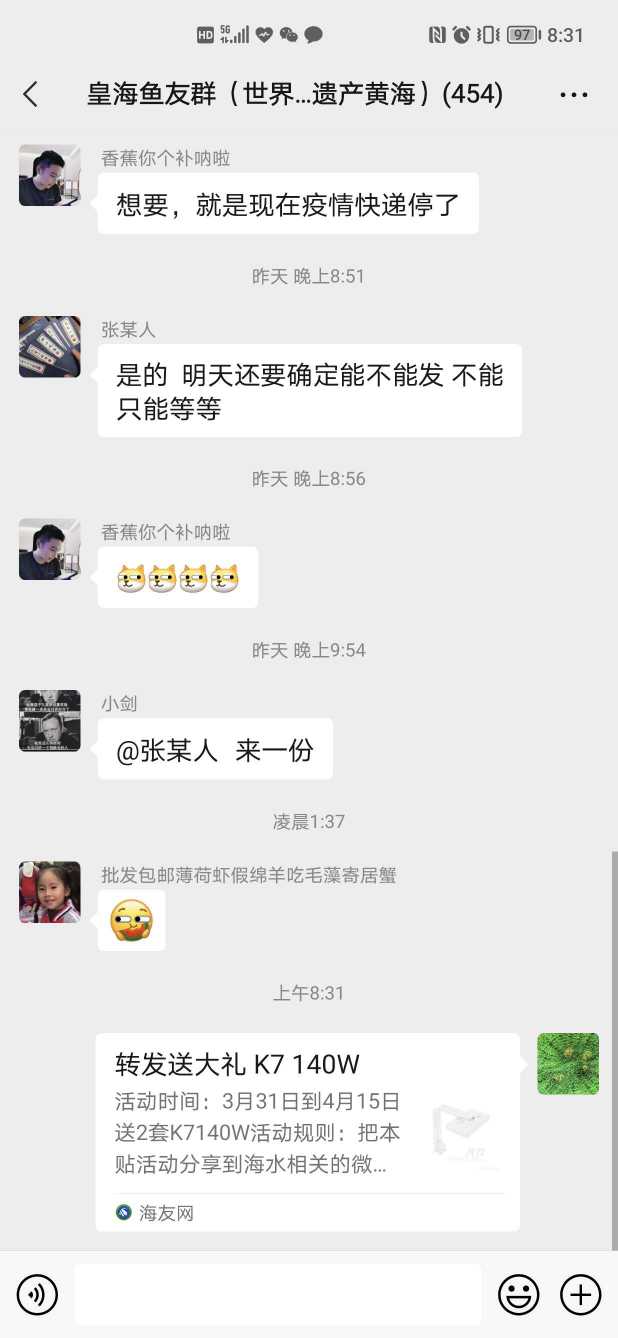
Task: Open the plus attachments menu
Action: pyautogui.click(x=580, y=1295)
